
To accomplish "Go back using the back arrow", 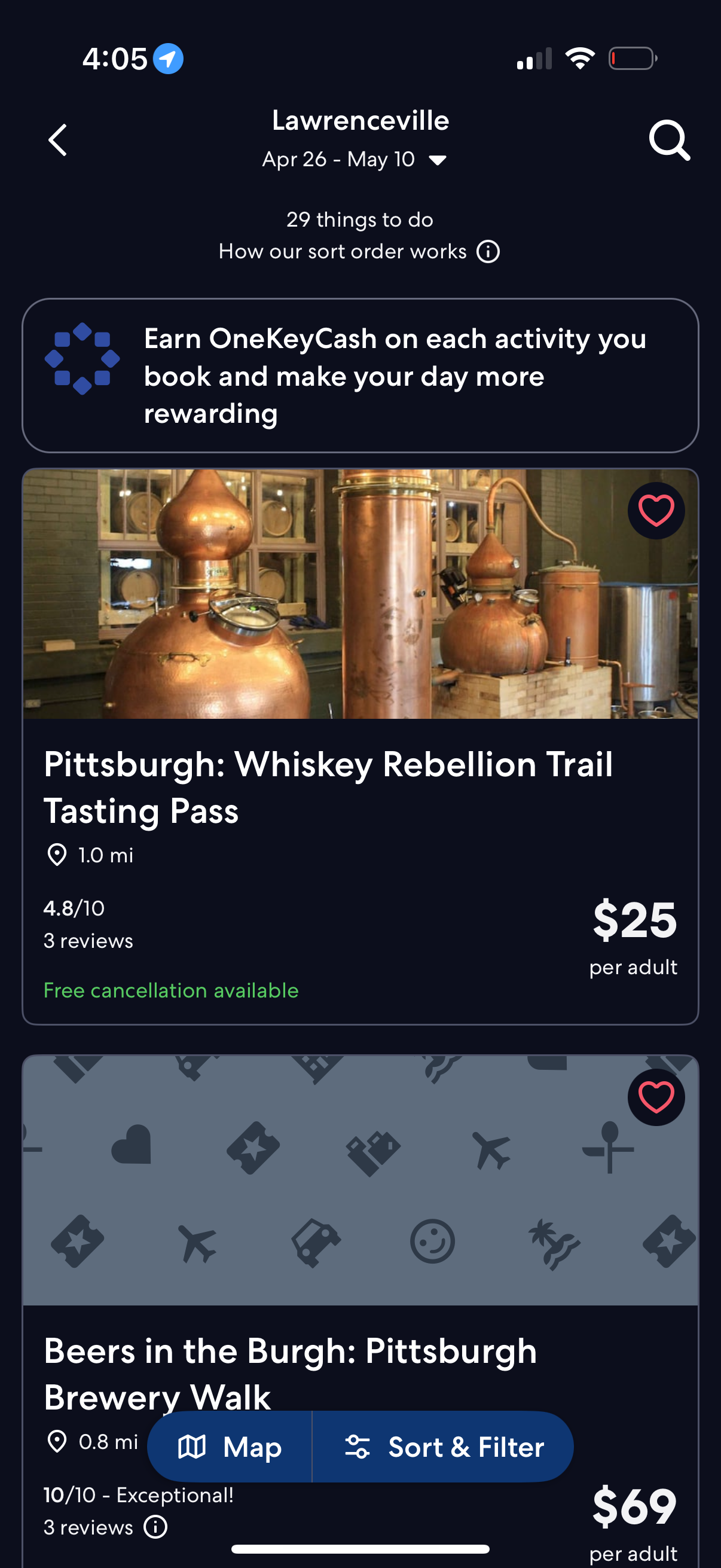I will (58, 140).
